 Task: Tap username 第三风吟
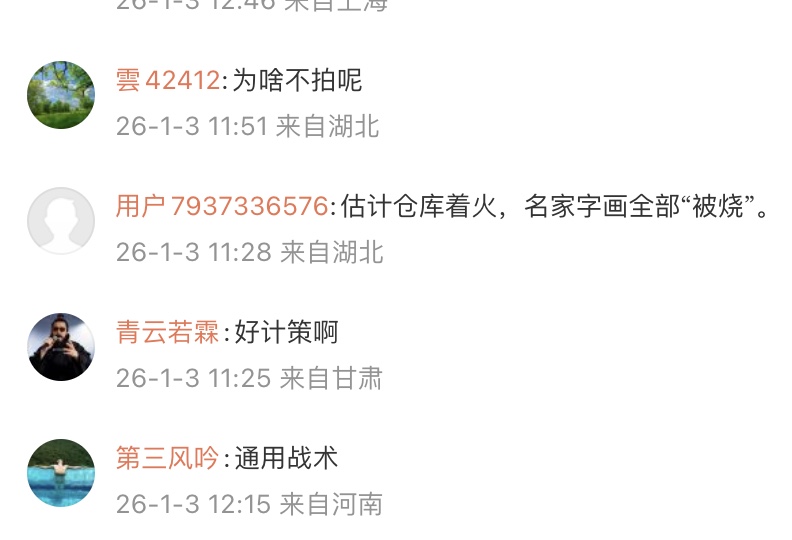tap(167, 459)
